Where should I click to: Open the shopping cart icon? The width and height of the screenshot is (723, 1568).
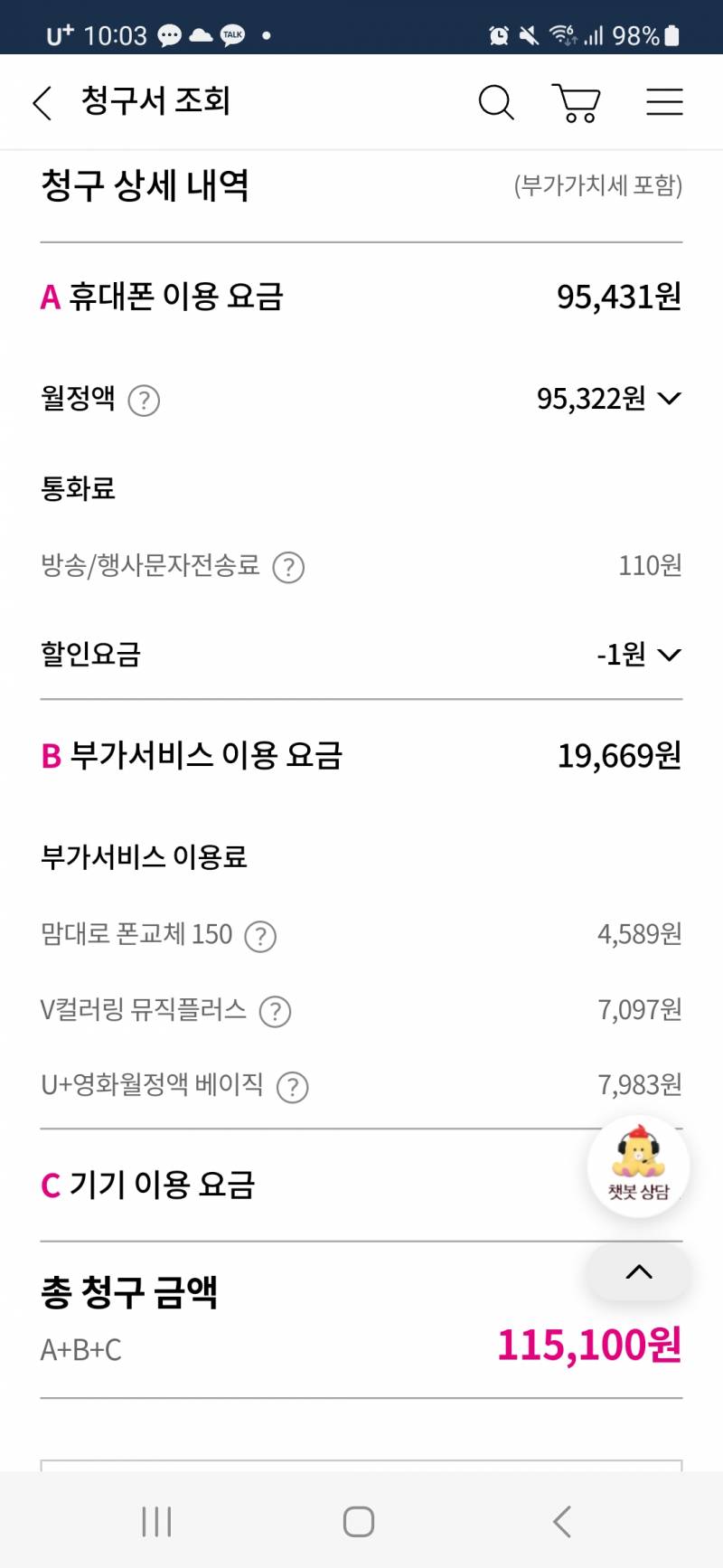coord(576,102)
